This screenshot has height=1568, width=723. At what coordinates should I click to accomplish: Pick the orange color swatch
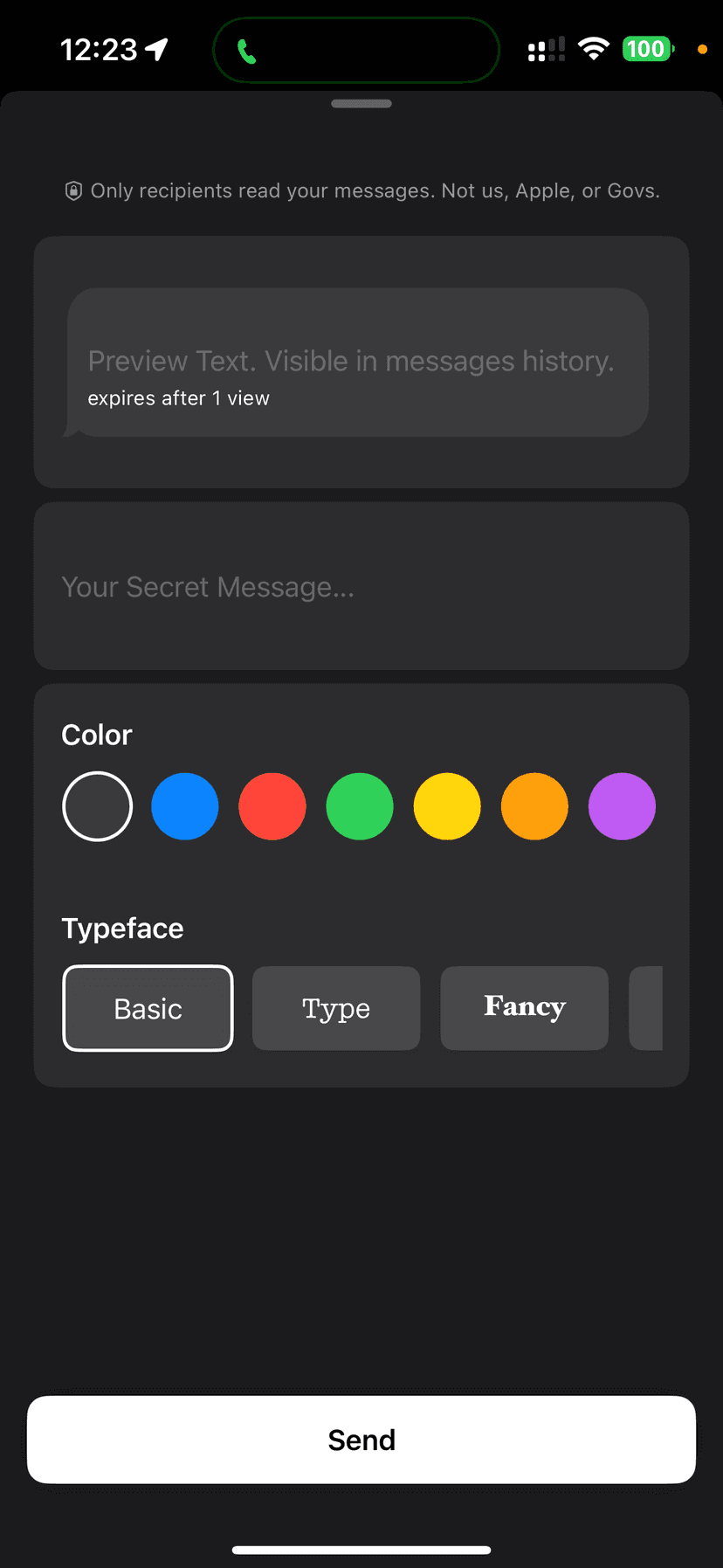coord(534,806)
